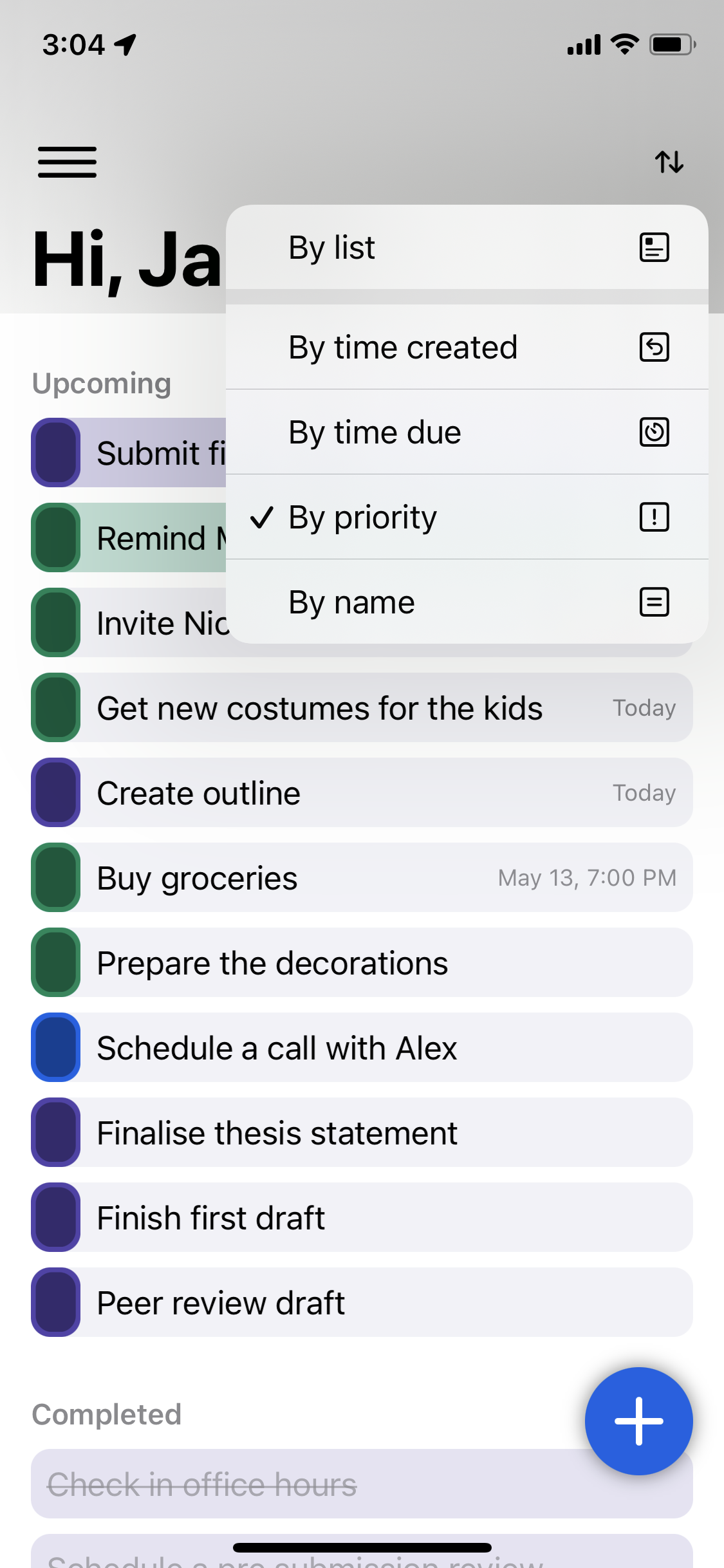Check off Schedule a call with Alex
The width and height of the screenshot is (724, 1568).
56,1047
